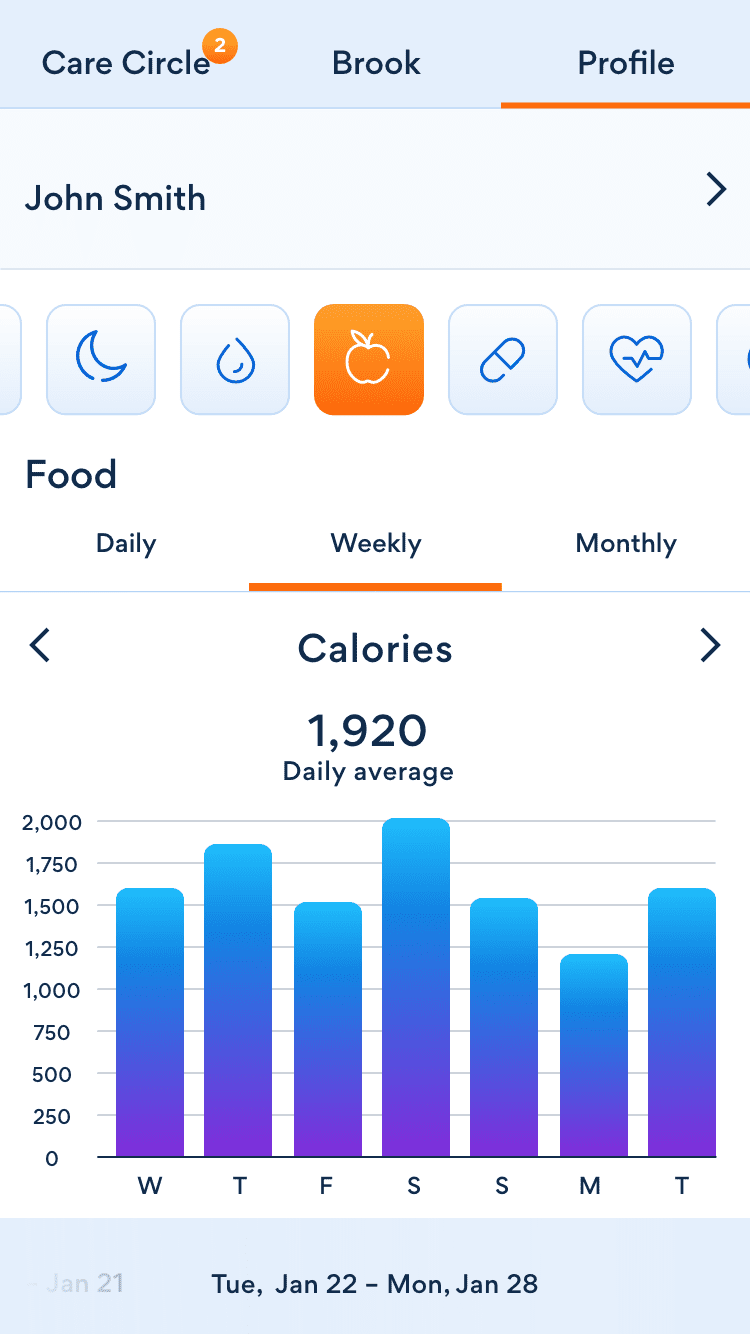Switch to Monthly view
This screenshot has width=750, height=1334.
pyautogui.click(x=626, y=544)
